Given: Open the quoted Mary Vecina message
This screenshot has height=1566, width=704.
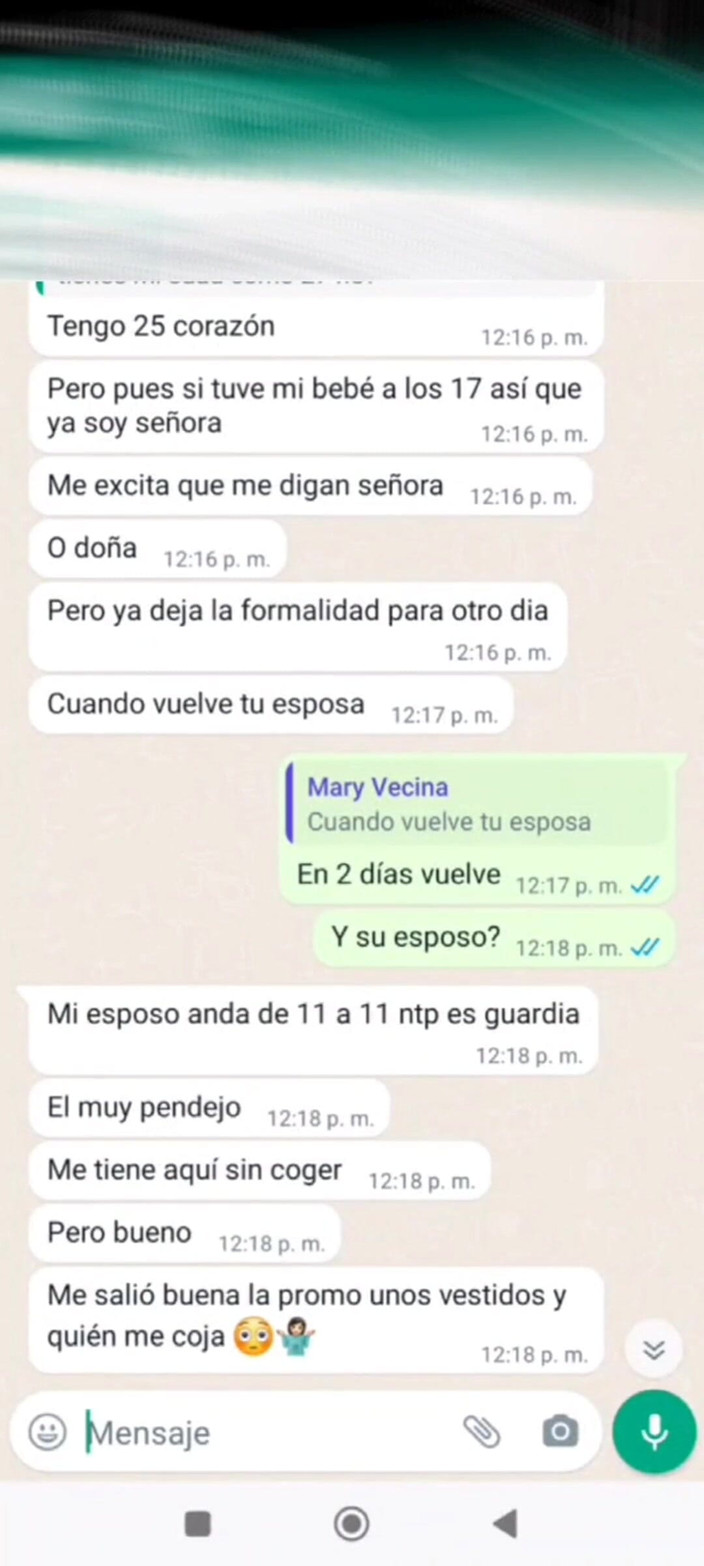Looking at the screenshot, I should 476,804.
